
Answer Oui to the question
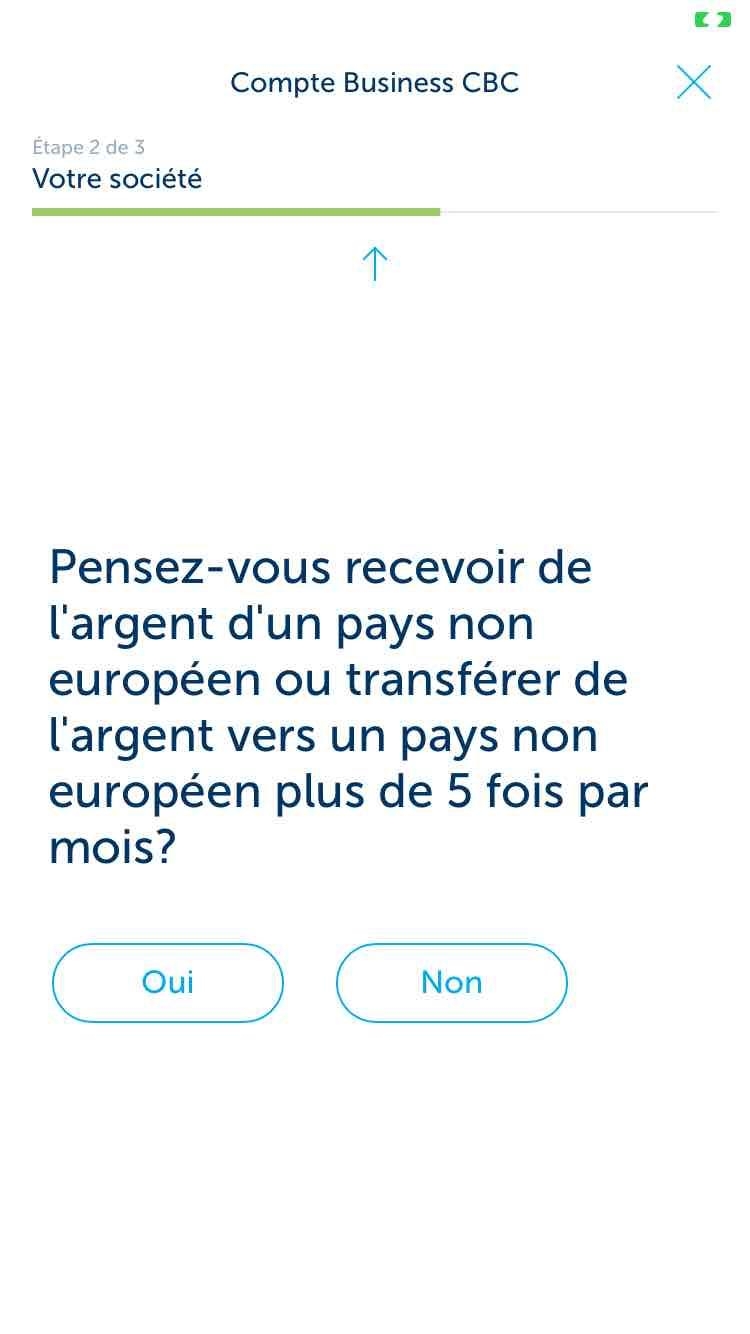point(168,982)
